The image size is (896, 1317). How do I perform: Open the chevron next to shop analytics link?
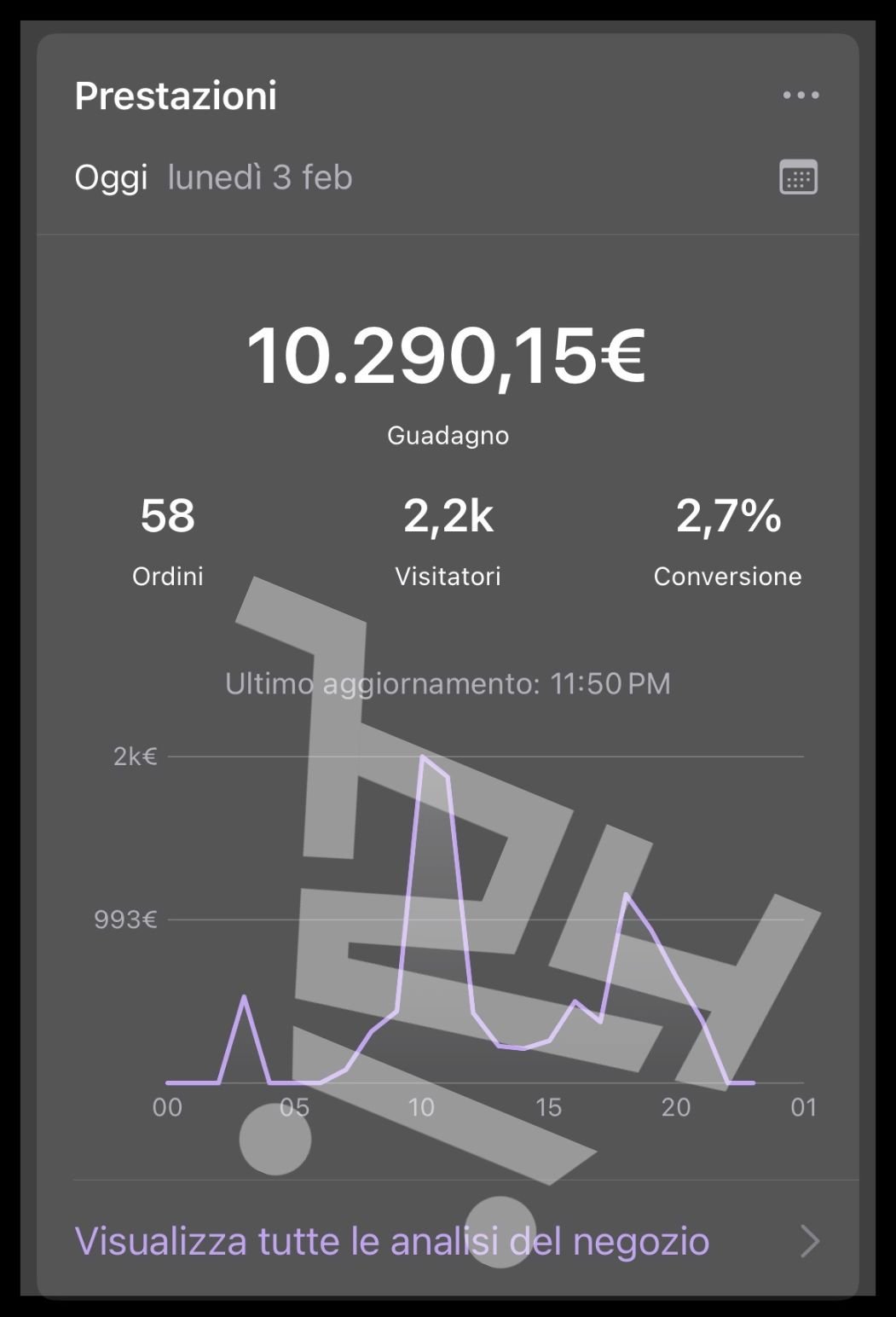[807, 1241]
